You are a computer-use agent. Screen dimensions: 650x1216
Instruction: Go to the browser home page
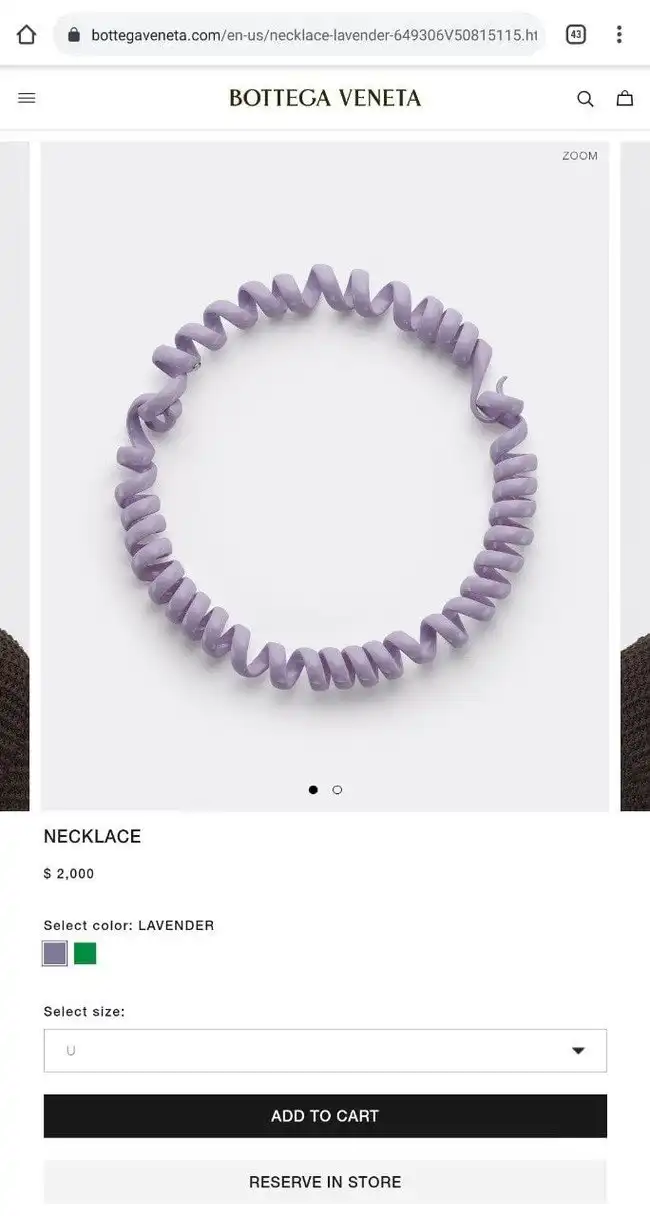tap(27, 35)
